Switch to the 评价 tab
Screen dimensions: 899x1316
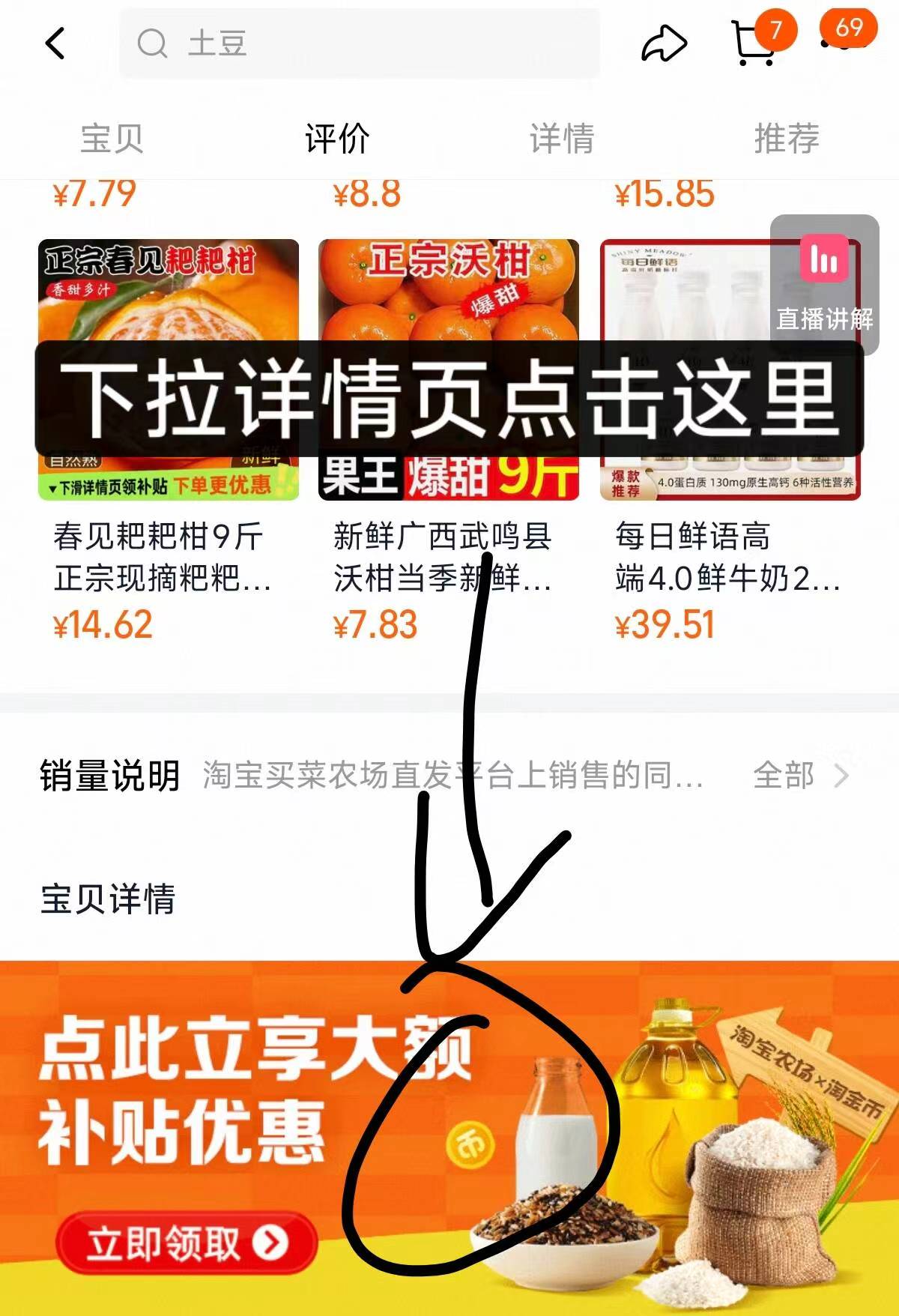coord(337,139)
